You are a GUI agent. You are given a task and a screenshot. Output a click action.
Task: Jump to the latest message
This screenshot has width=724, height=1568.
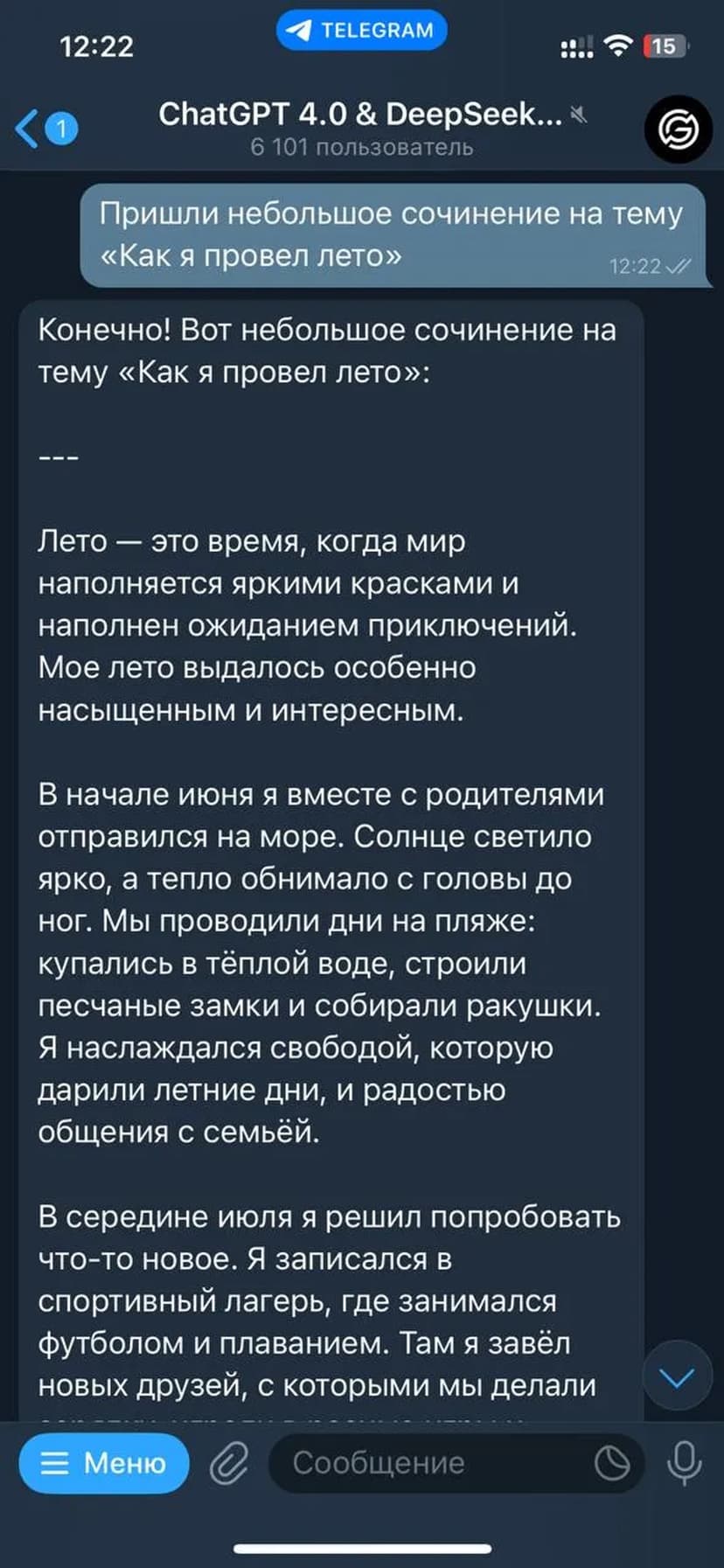click(677, 1377)
